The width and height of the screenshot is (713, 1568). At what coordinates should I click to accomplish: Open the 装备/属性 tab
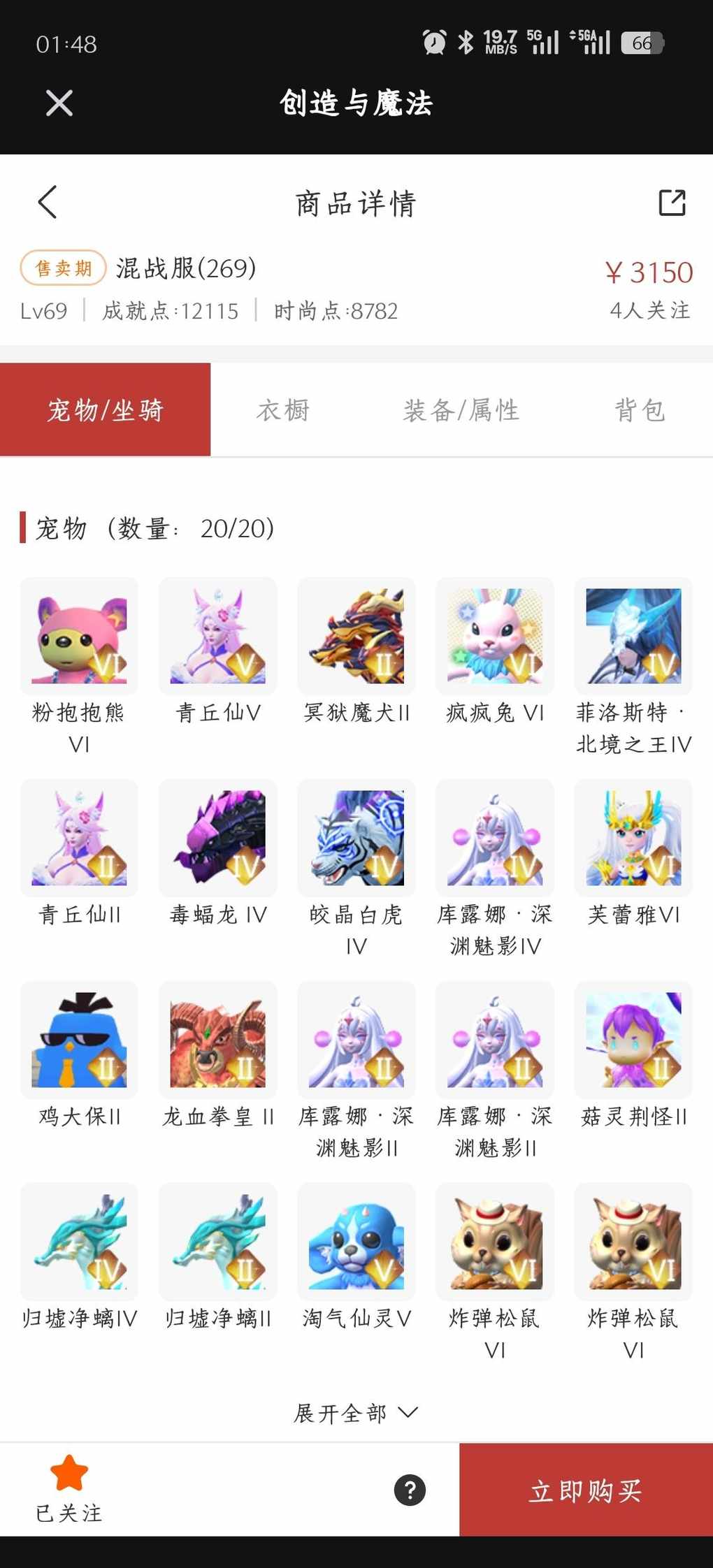click(x=461, y=410)
